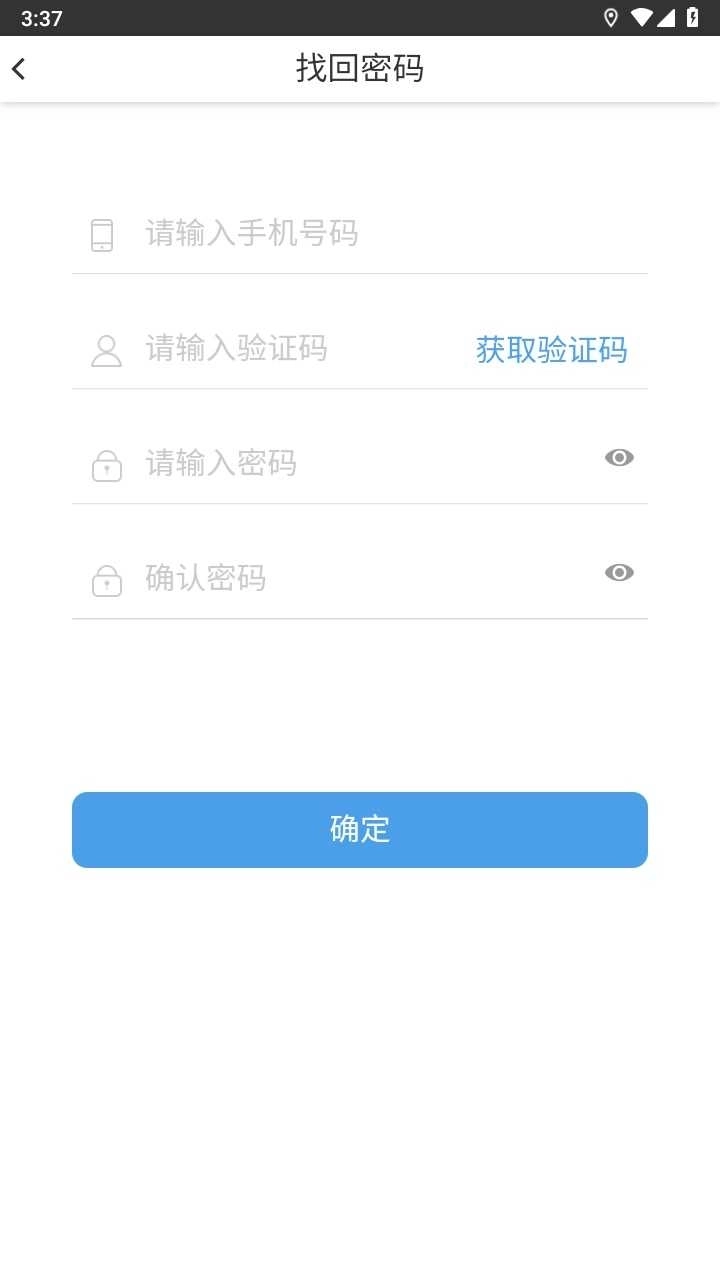Click the location icon in the status bar
The width and height of the screenshot is (720, 1280).
pyautogui.click(x=613, y=17)
